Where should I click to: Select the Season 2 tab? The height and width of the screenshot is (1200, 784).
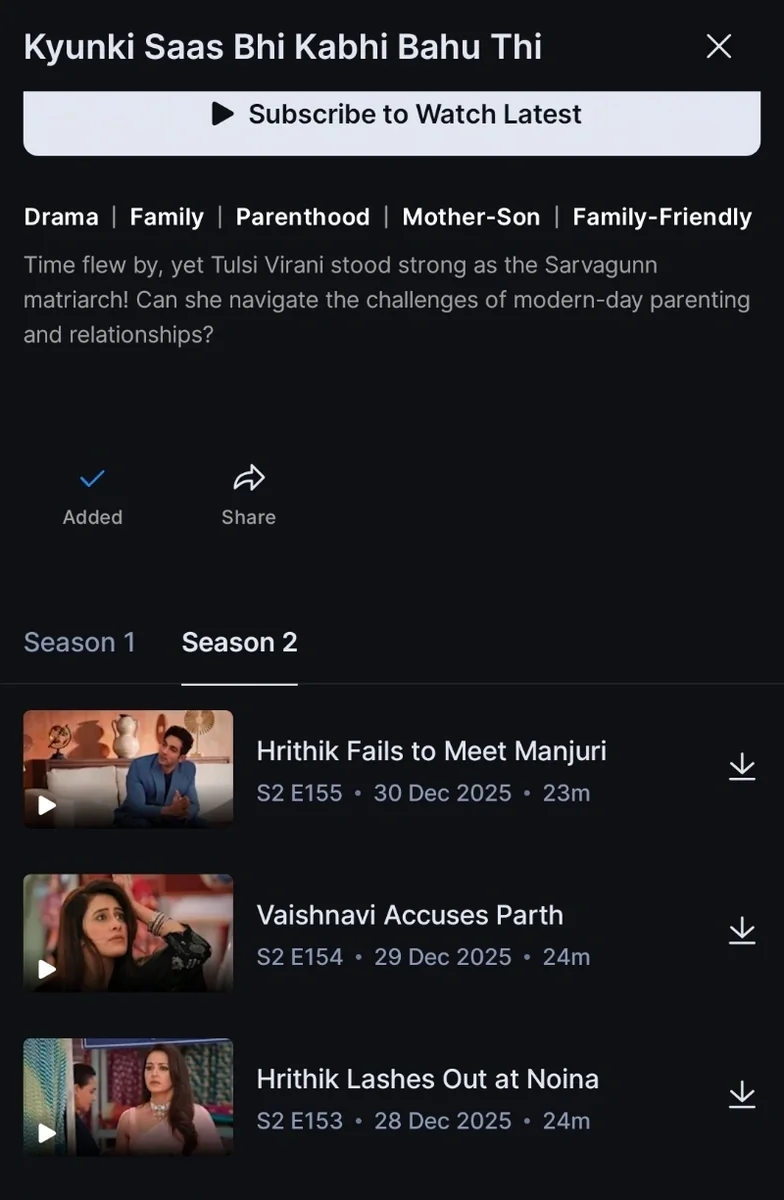[x=239, y=642]
